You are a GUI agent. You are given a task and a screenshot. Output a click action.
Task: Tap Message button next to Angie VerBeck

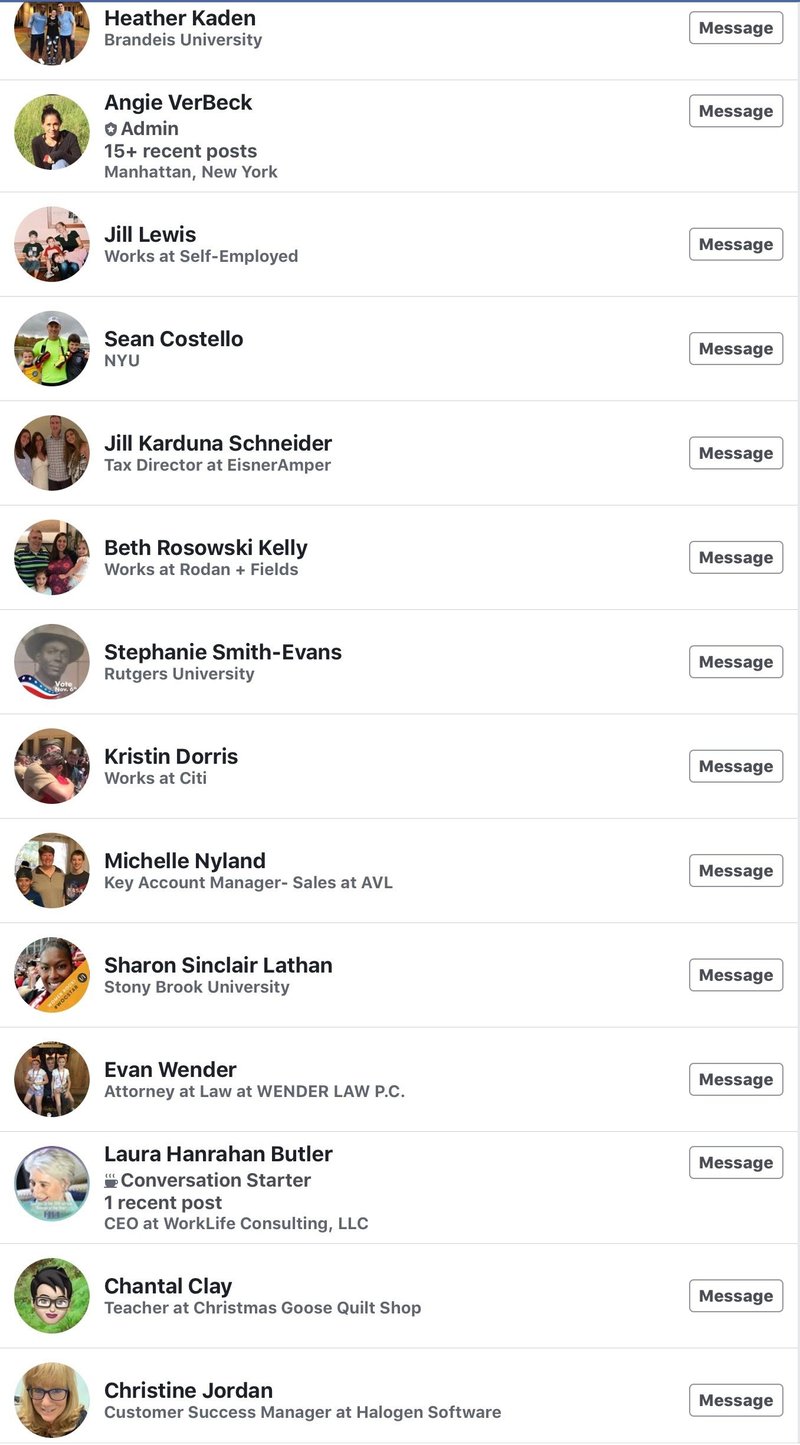[736, 111]
